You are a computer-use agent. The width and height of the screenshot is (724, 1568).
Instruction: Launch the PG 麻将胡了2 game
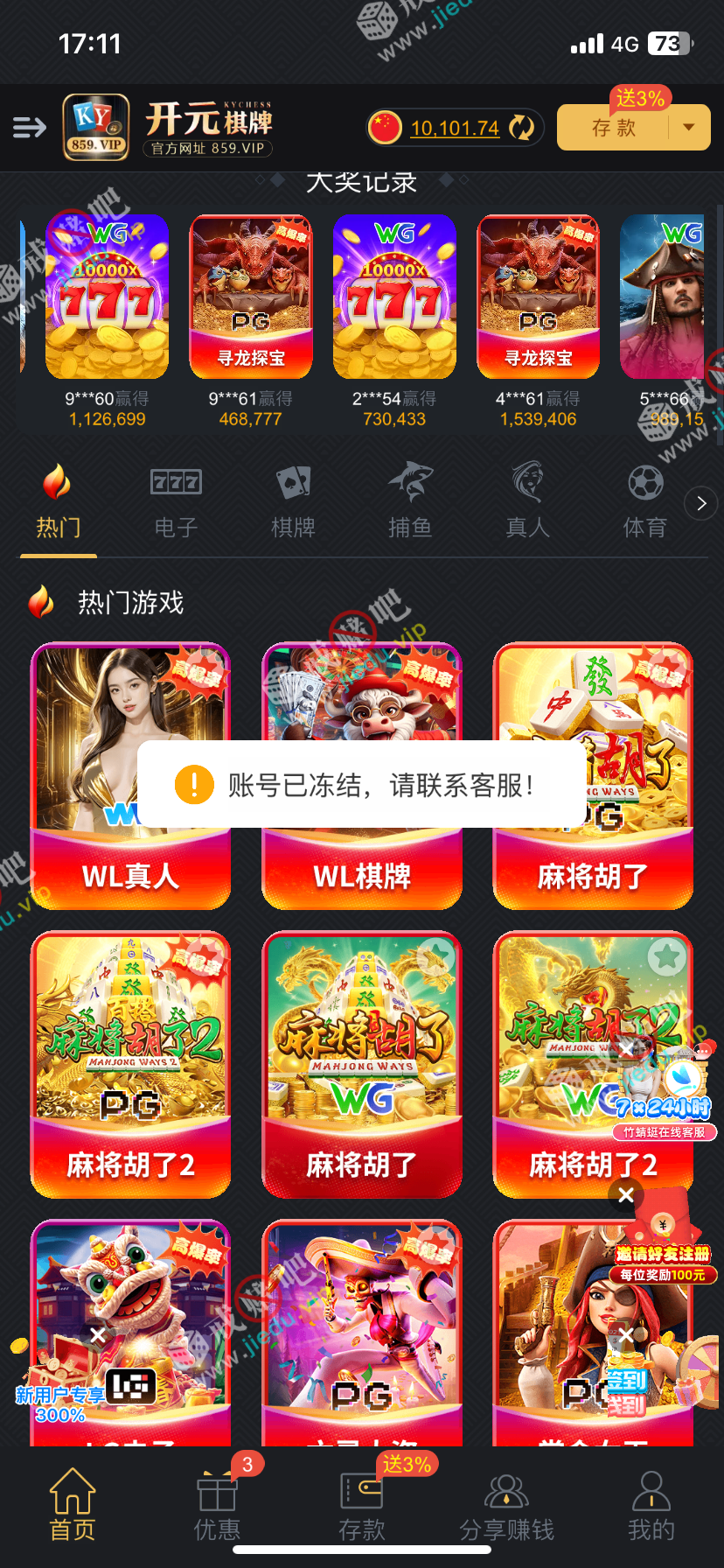click(130, 1064)
